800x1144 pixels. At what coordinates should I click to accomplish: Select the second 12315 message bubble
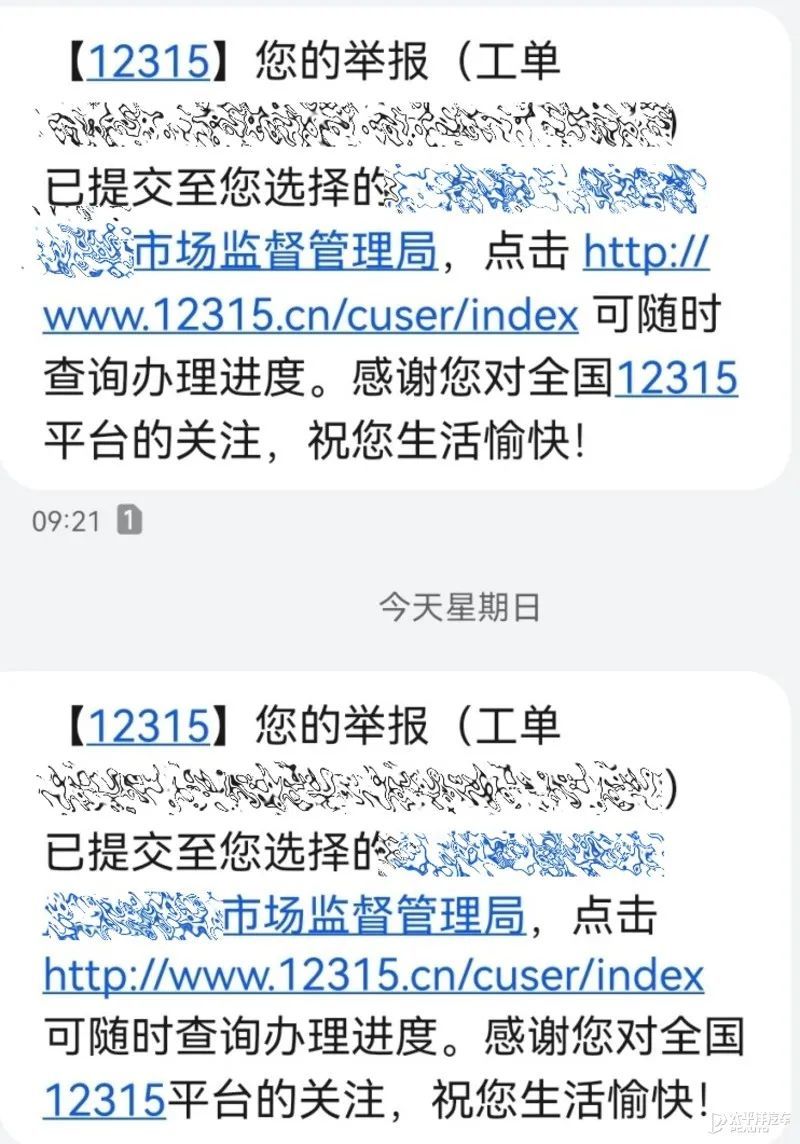pos(390,900)
